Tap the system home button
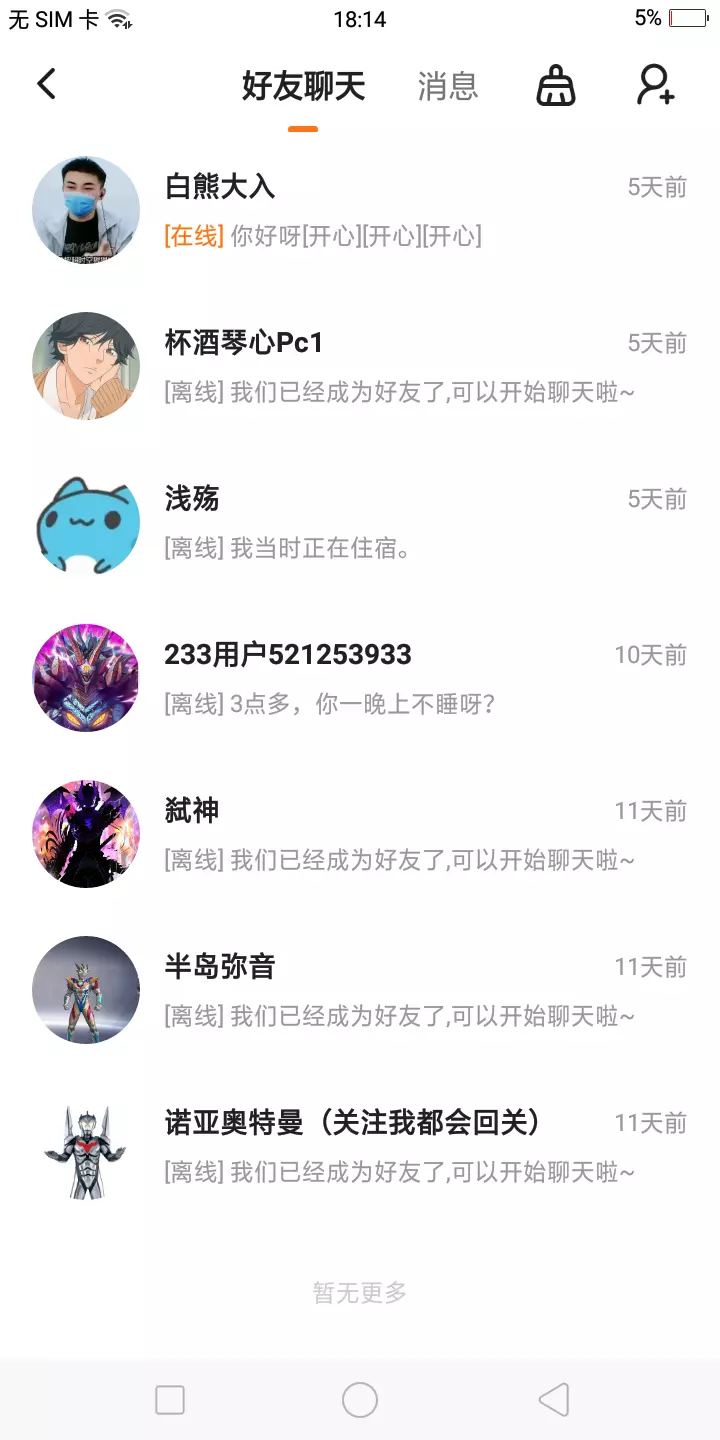This screenshot has height=1440, width=720. coord(360,1400)
